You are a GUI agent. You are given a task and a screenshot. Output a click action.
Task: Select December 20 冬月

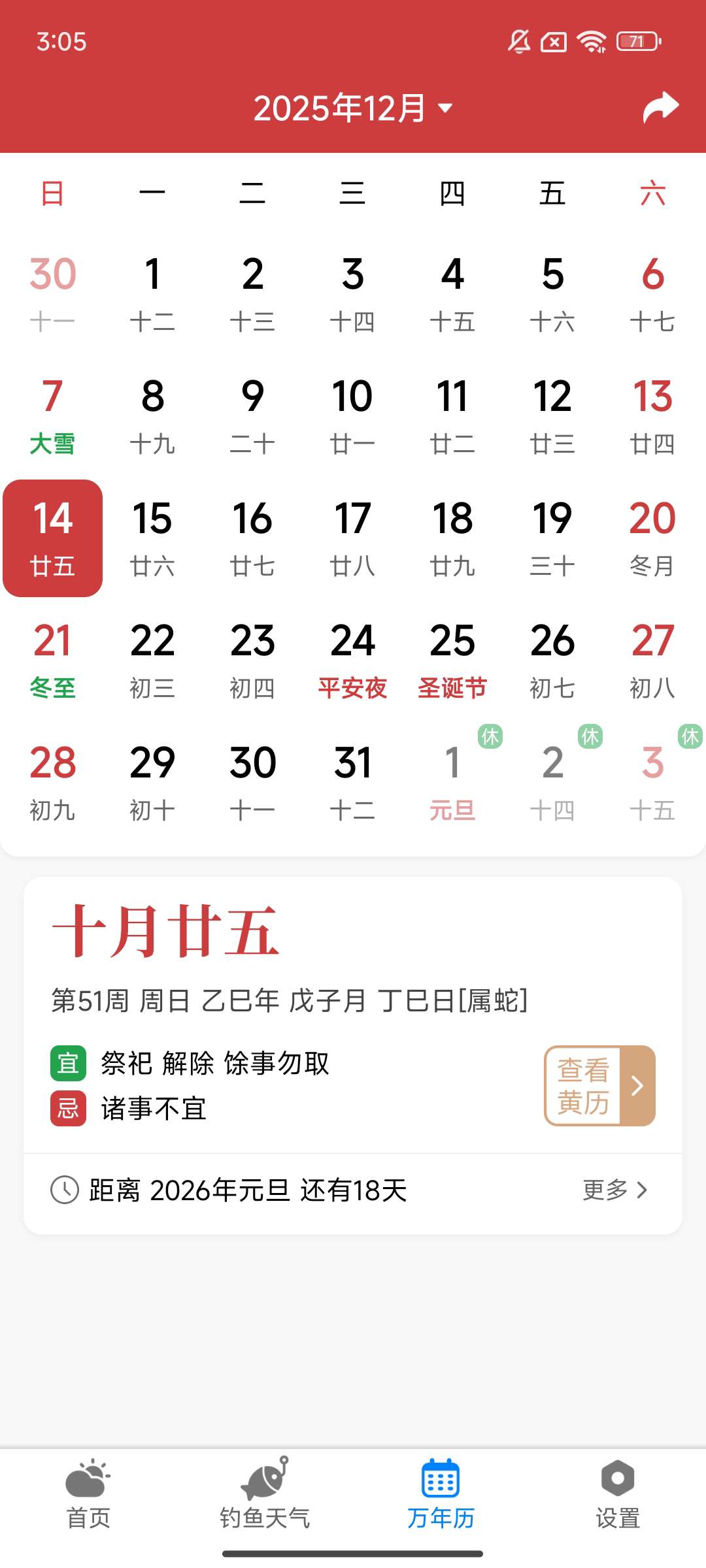pyautogui.click(x=652, y=538)
